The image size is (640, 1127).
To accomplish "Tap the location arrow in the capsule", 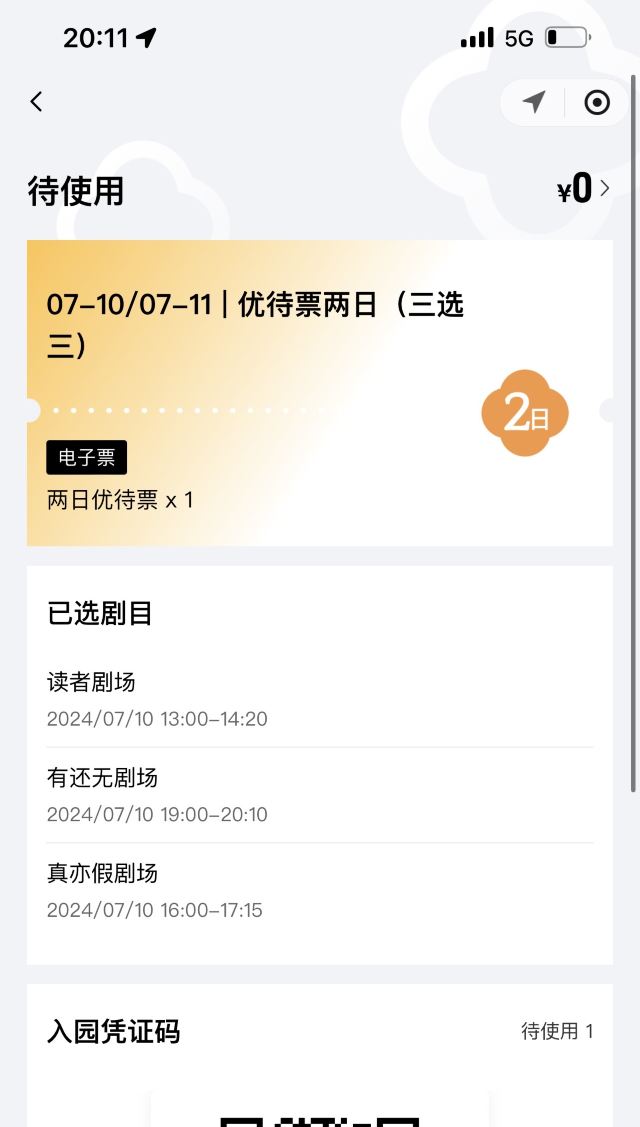I will pos(534,102).
